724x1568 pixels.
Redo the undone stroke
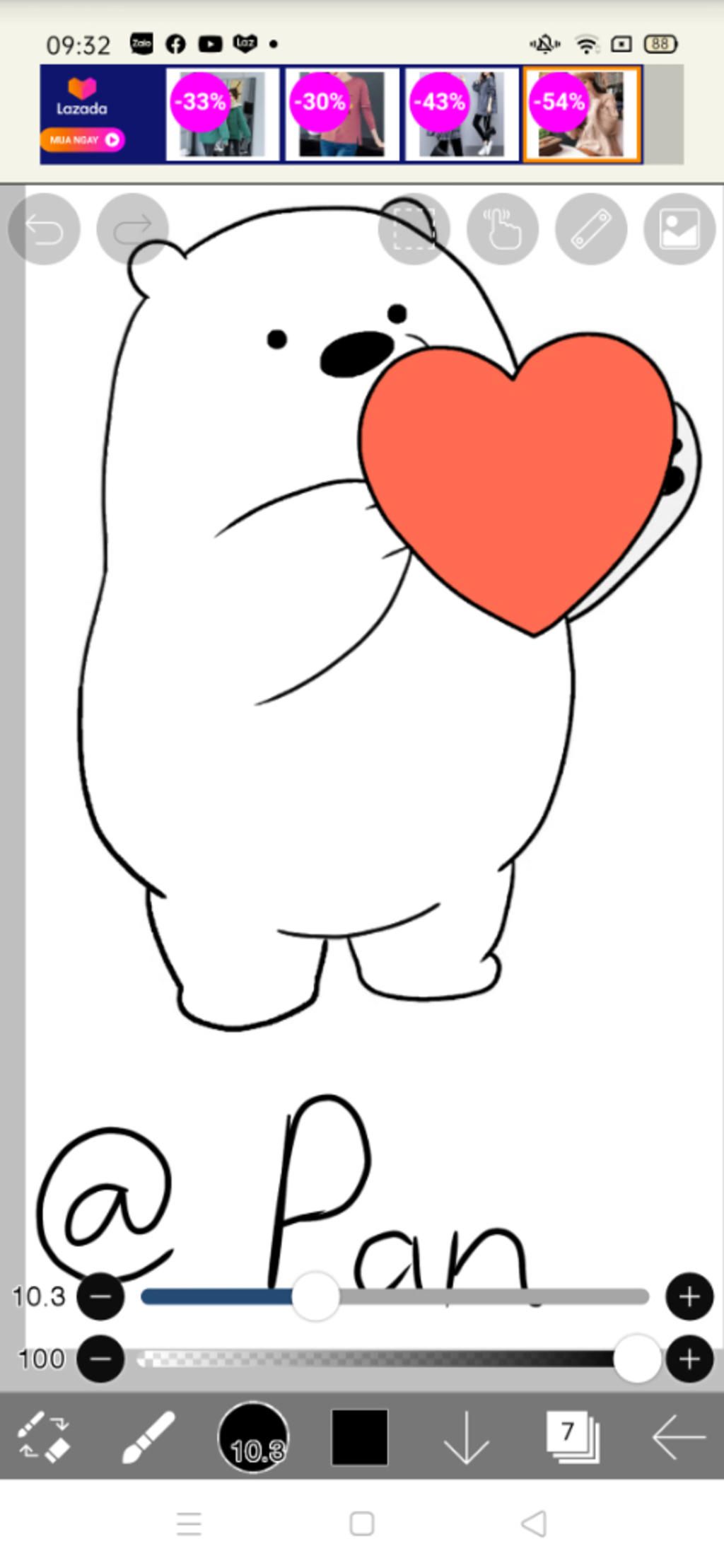pyautogui.click(x=132, y=228)
